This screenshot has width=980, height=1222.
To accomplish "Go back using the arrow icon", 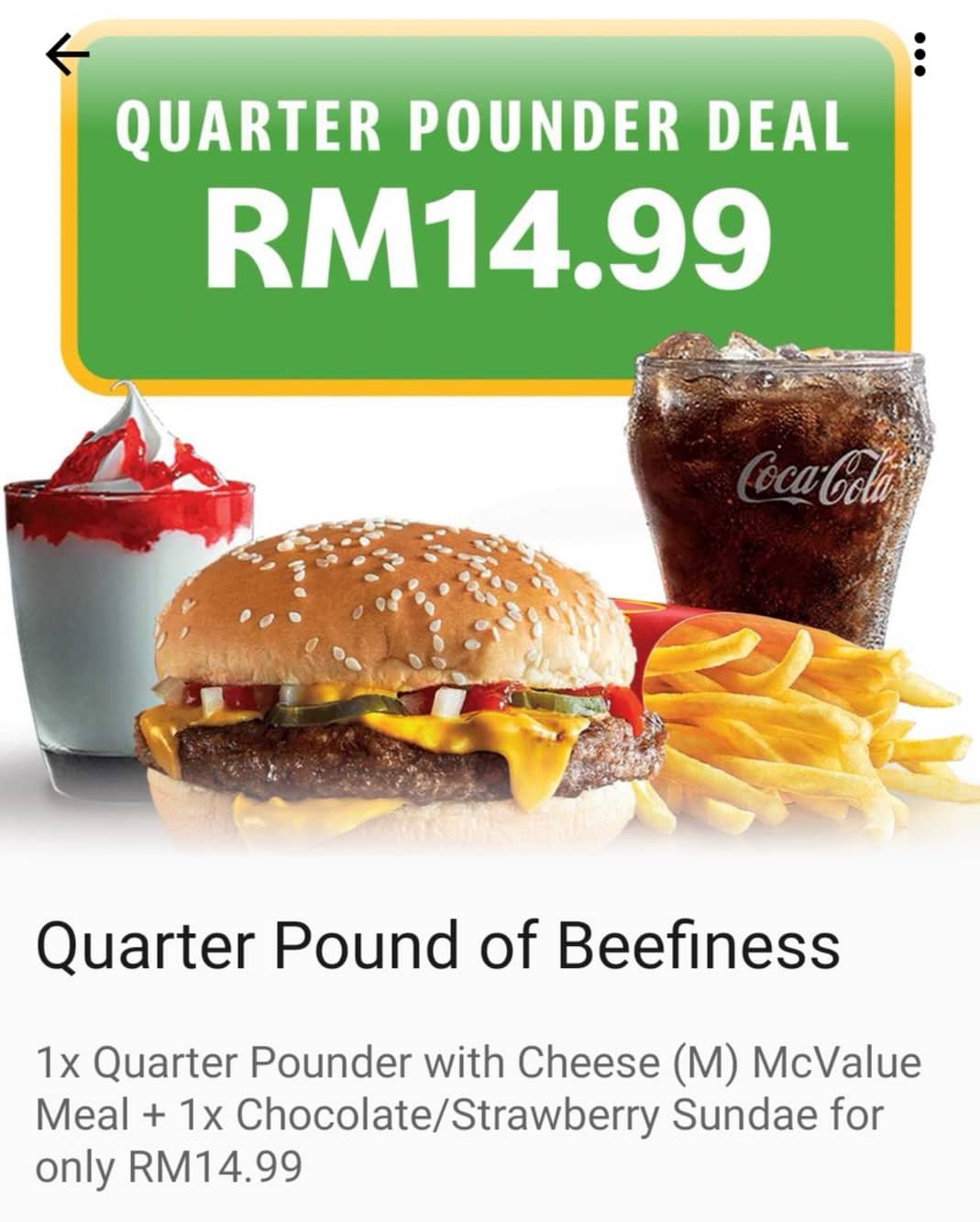I will coord(67,55).
